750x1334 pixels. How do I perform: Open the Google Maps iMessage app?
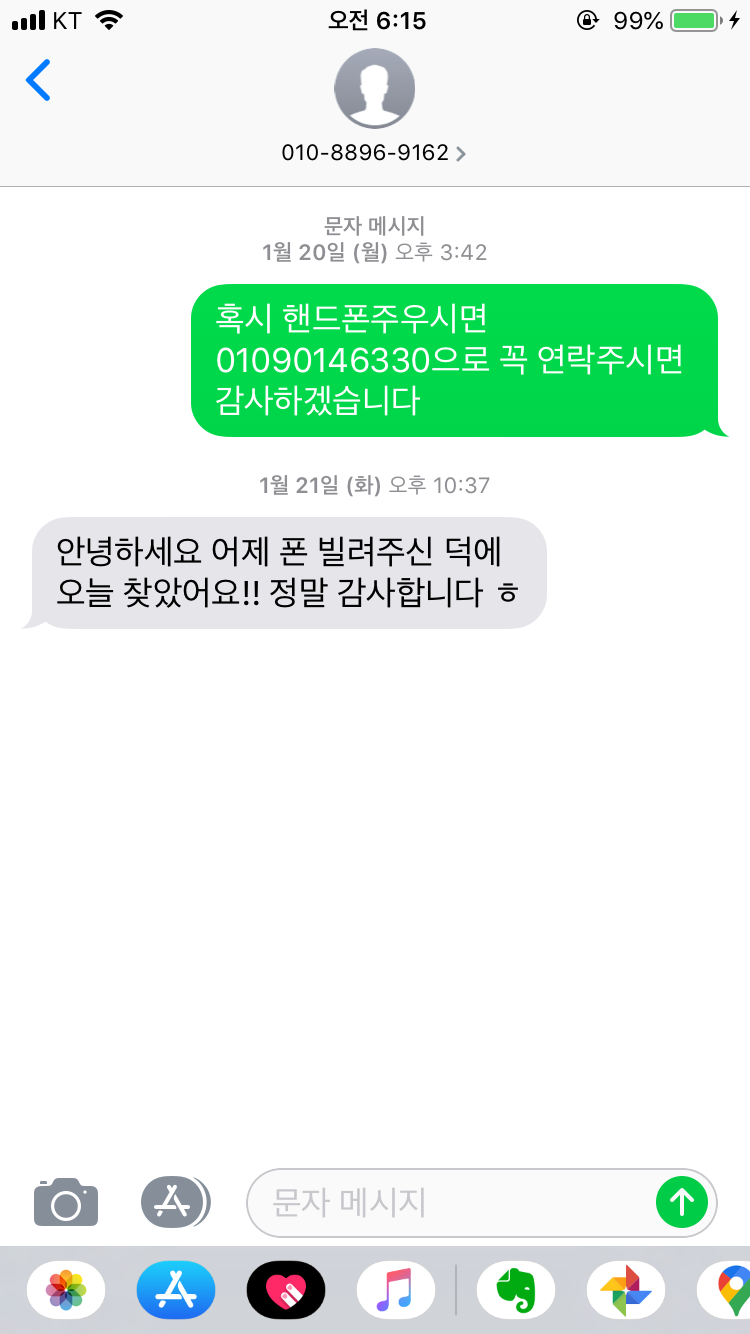pyautogui.click(x=730, y=1290)
